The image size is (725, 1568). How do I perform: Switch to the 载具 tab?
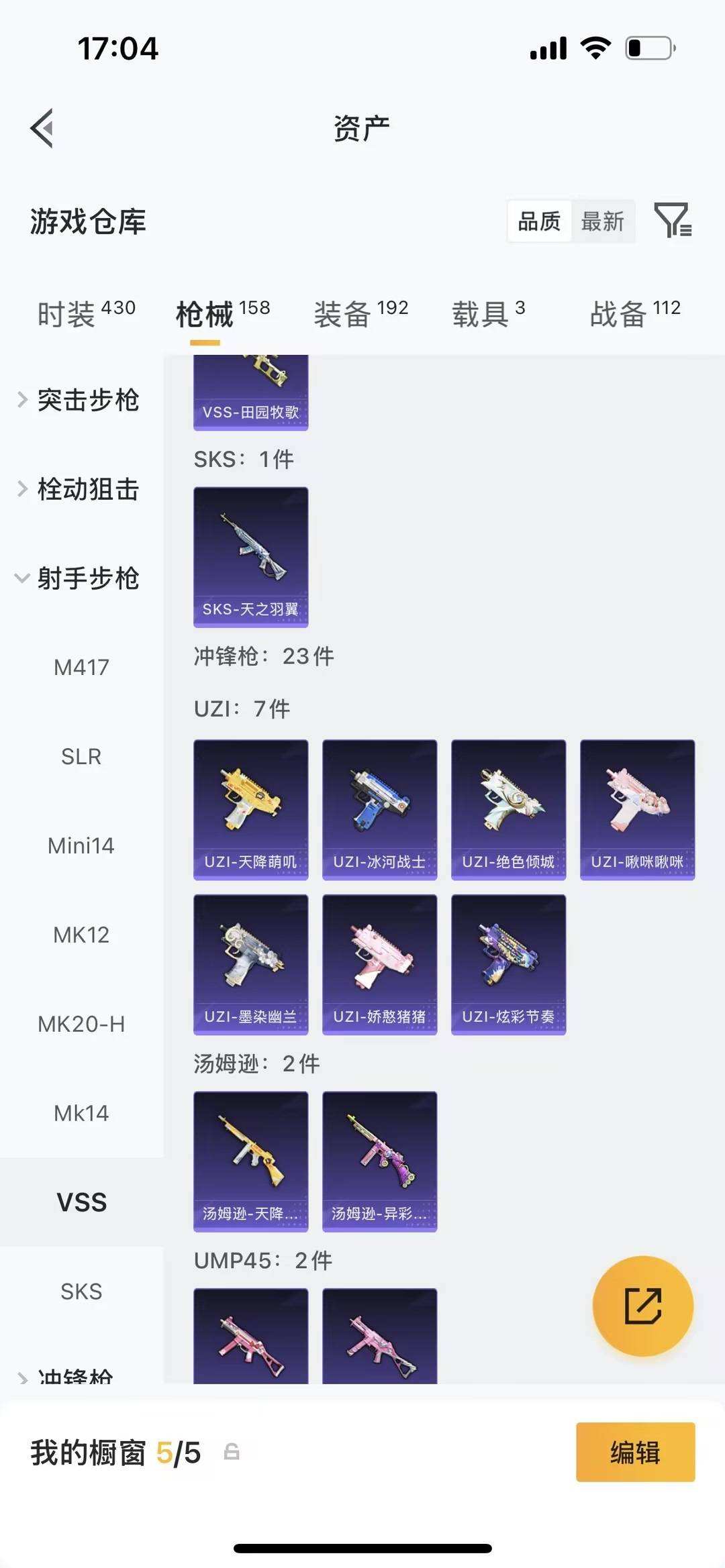point(488,313)
